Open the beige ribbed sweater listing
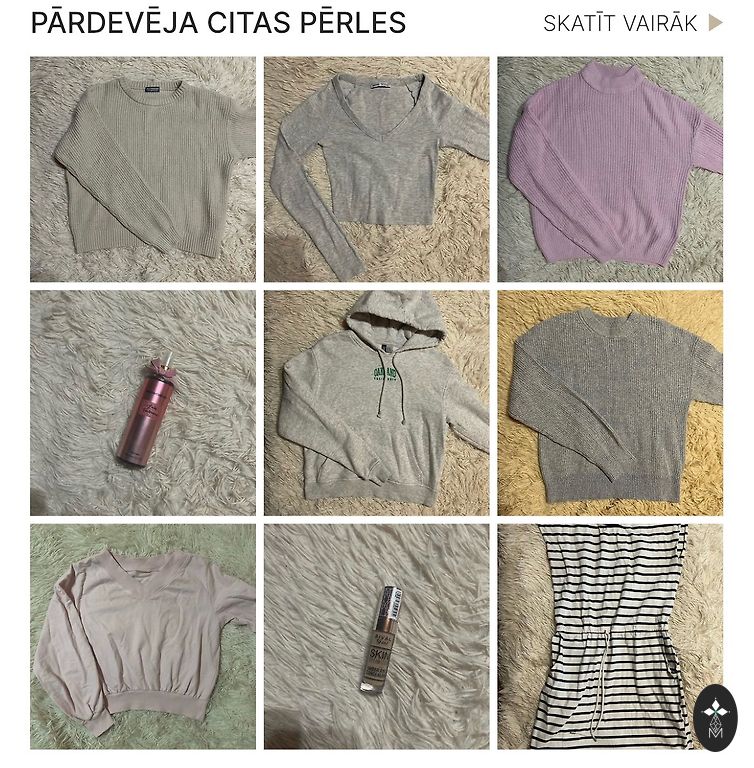Viewport: 754px width, 768px height. pos(143,169)
